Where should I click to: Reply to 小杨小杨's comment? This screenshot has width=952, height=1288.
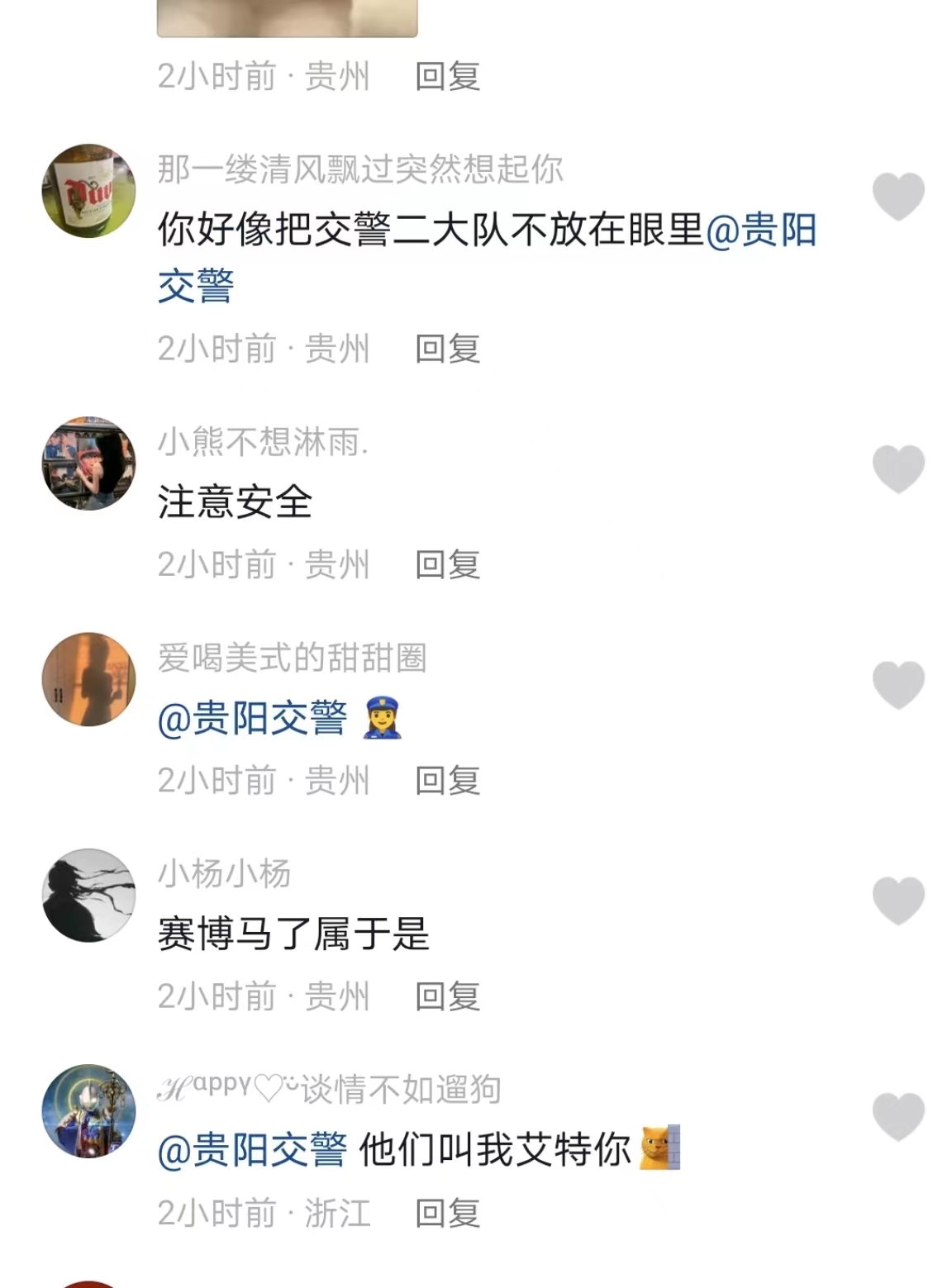(447, 996)
